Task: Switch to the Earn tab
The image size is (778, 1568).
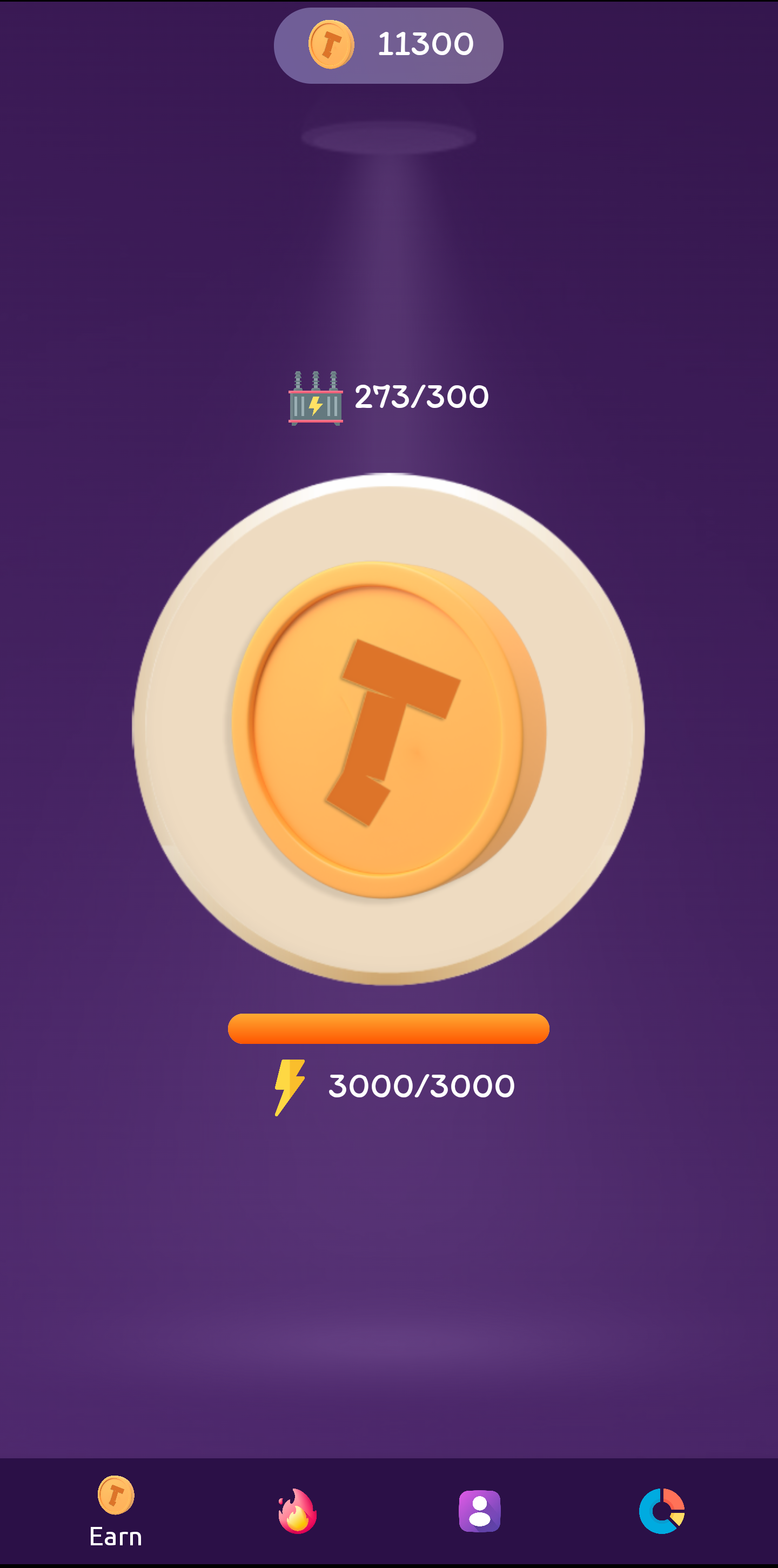Action: (x=116, y=1511)
